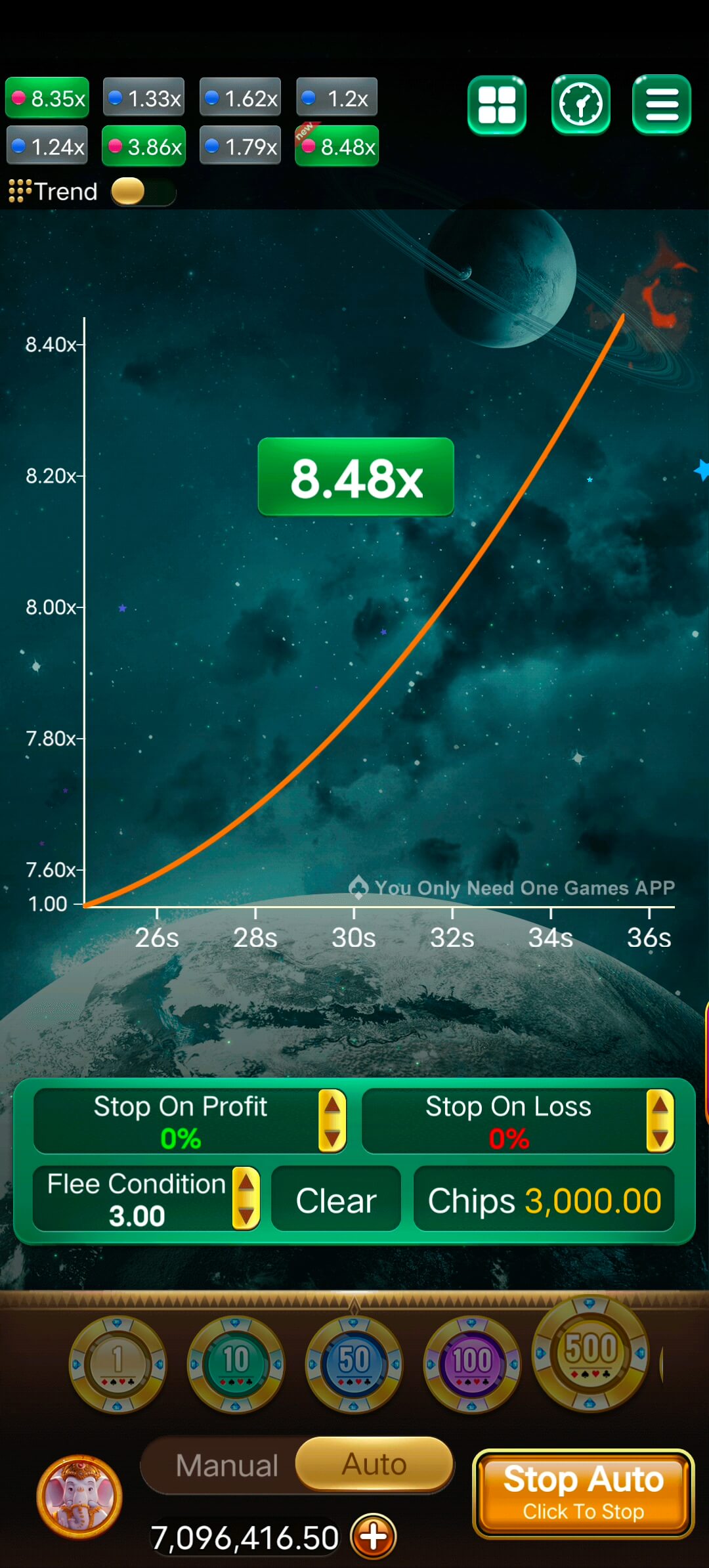Adjust the Stop On Loss stepper
Viewport: 709px width, 1568px height.
[x=660, y=1121]
